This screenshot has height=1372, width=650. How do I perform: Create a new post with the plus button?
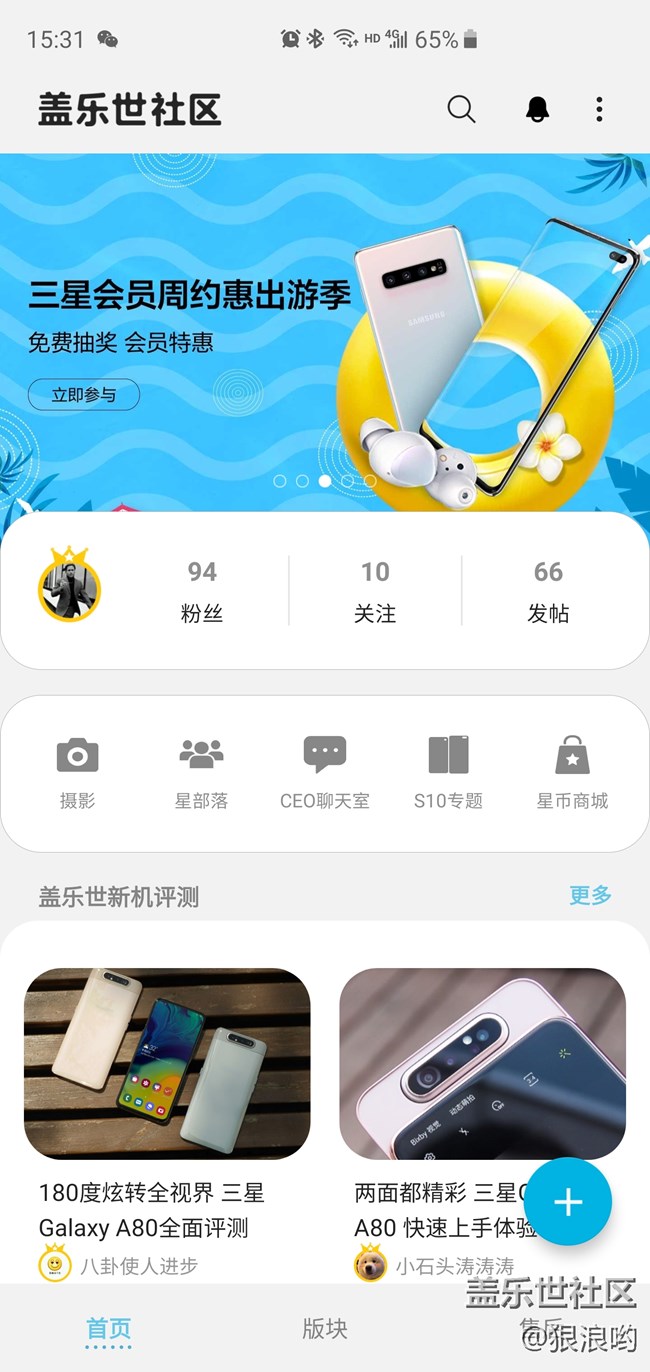(568, 1202)
